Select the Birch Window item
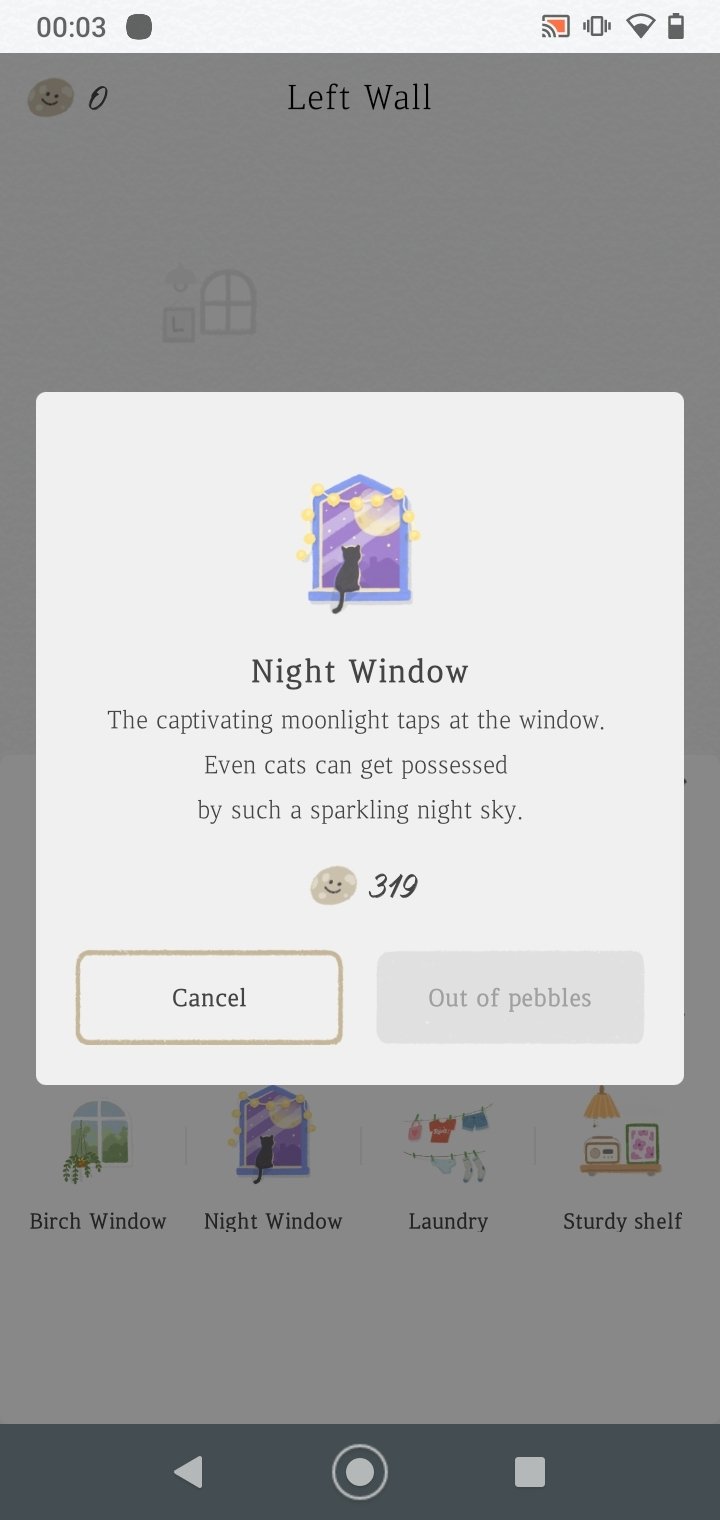This screenshot has height=1520, width=720. (x=98, y=1160)
